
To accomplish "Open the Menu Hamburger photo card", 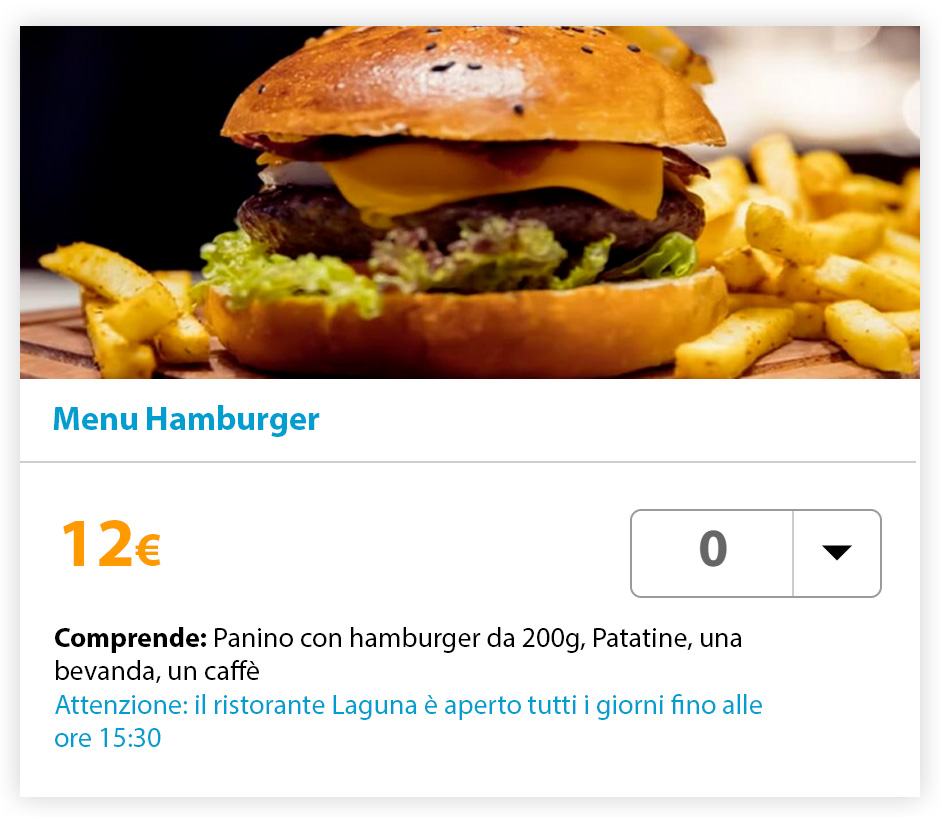I will pyautogui.click(x=470, y=203).
